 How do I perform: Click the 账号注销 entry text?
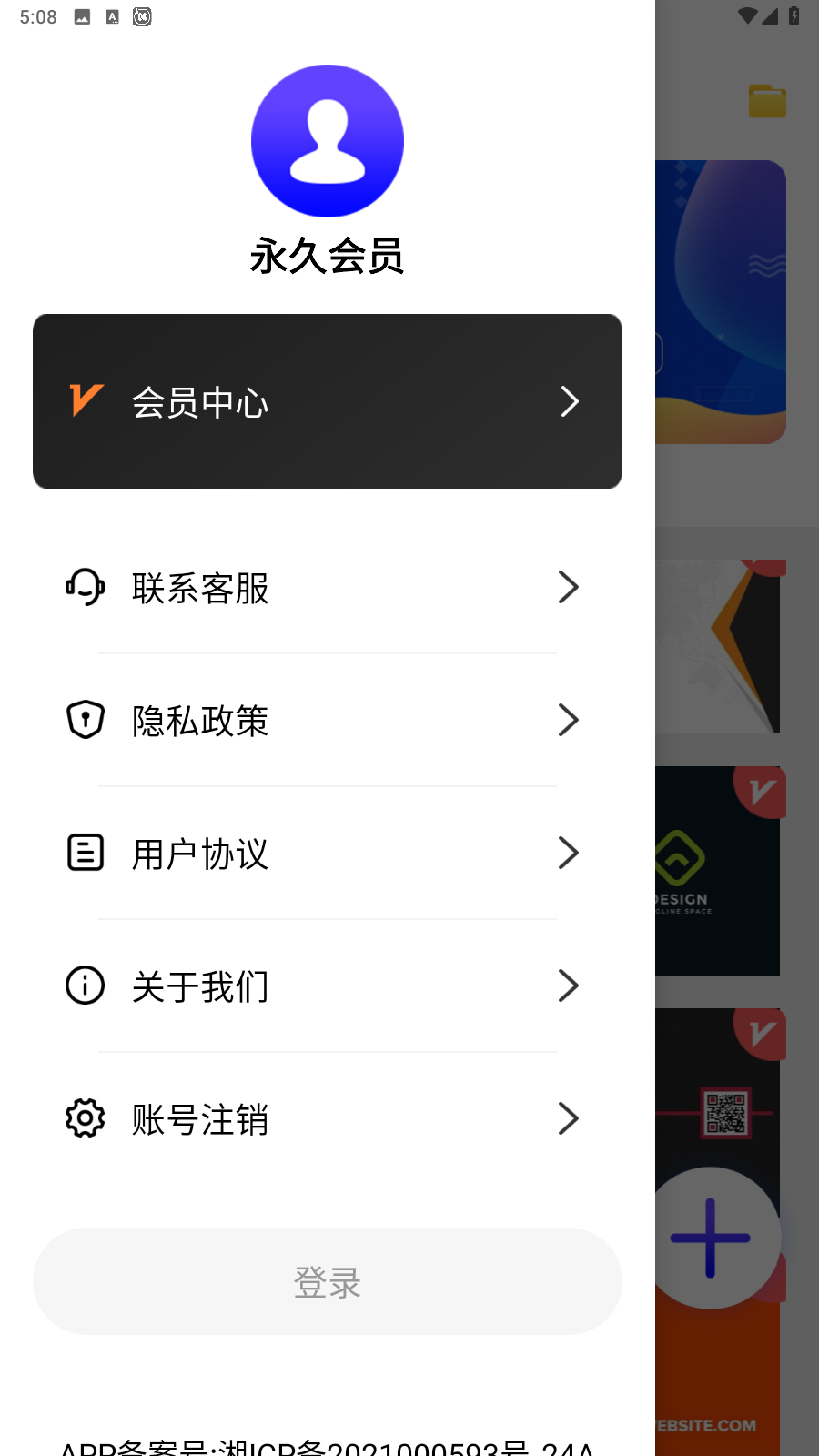tap(200, 1119)
